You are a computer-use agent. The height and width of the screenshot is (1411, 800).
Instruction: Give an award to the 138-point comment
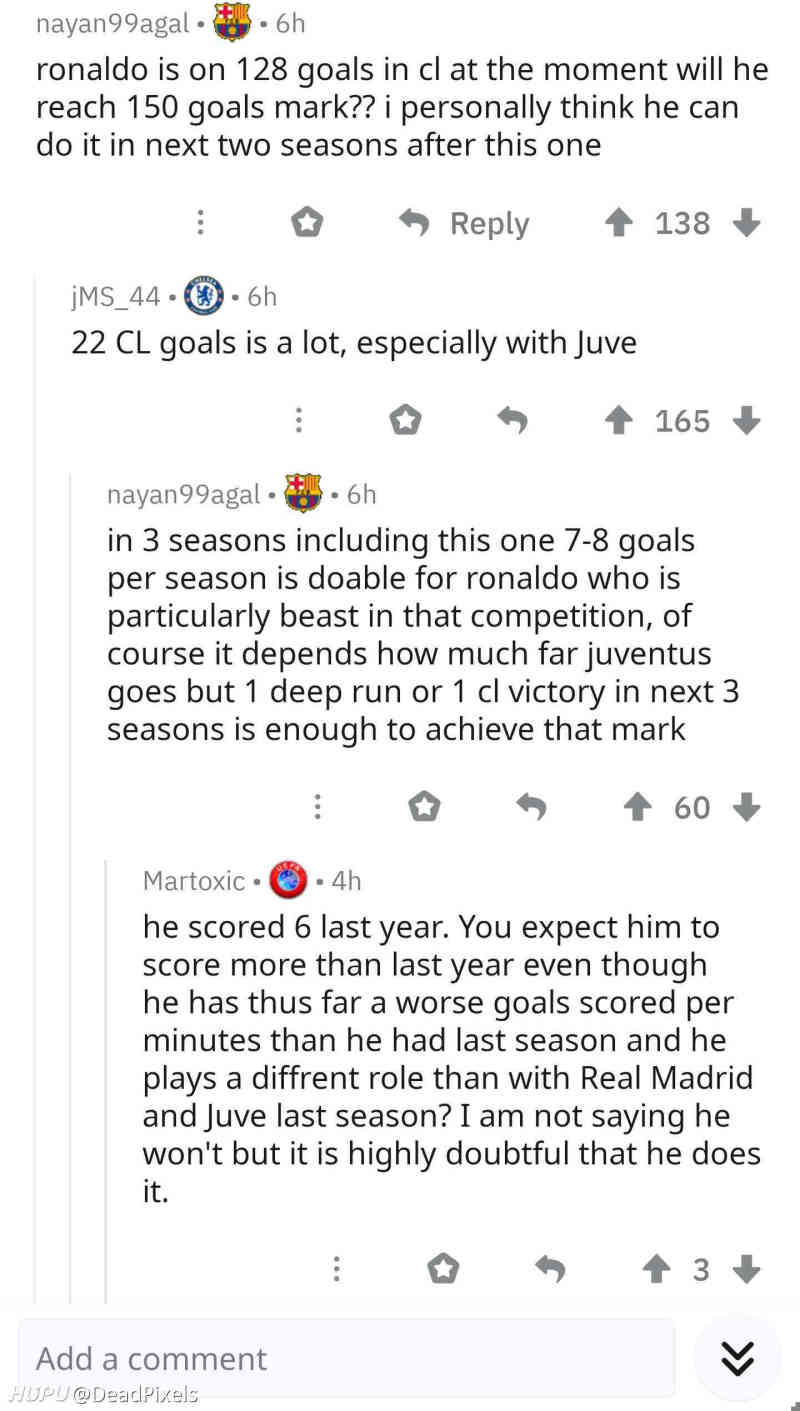click(308, 223)
